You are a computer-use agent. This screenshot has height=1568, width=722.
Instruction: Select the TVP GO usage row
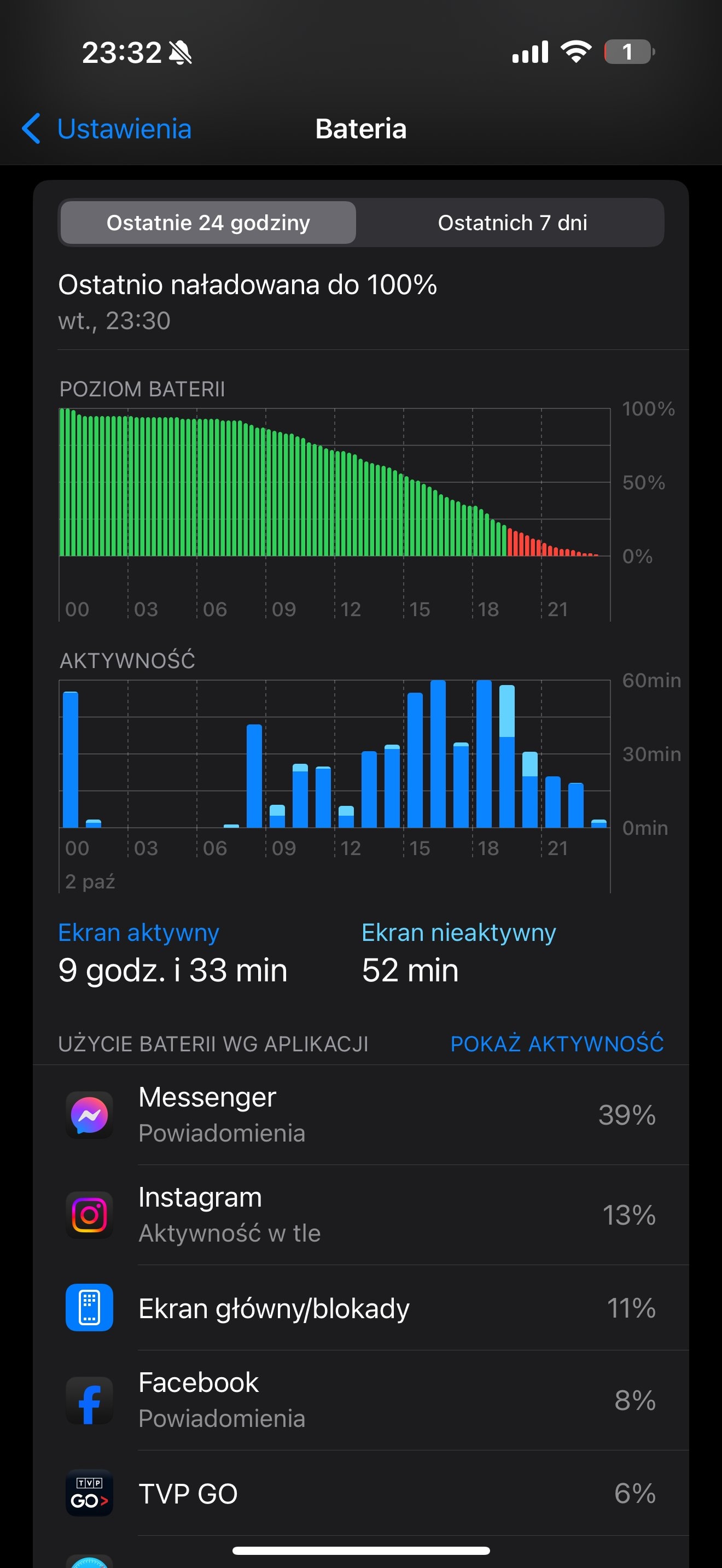[x=361, y=1493]
